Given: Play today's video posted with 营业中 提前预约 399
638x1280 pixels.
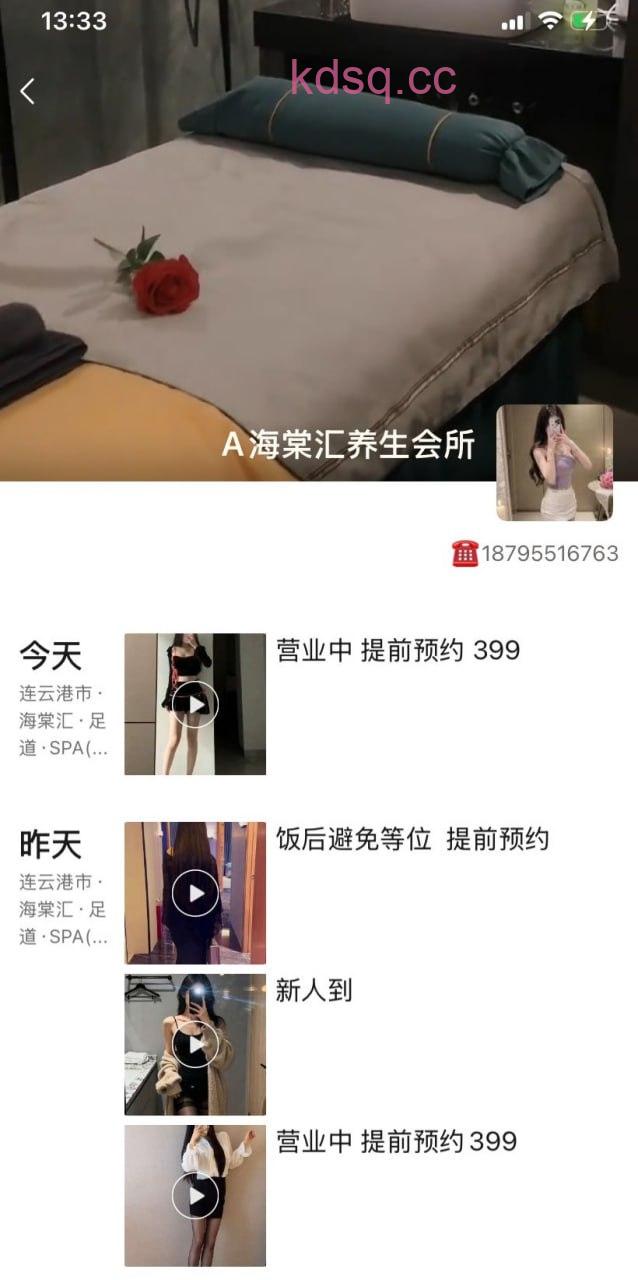Looking at the screenshot, I should [195, 704].
